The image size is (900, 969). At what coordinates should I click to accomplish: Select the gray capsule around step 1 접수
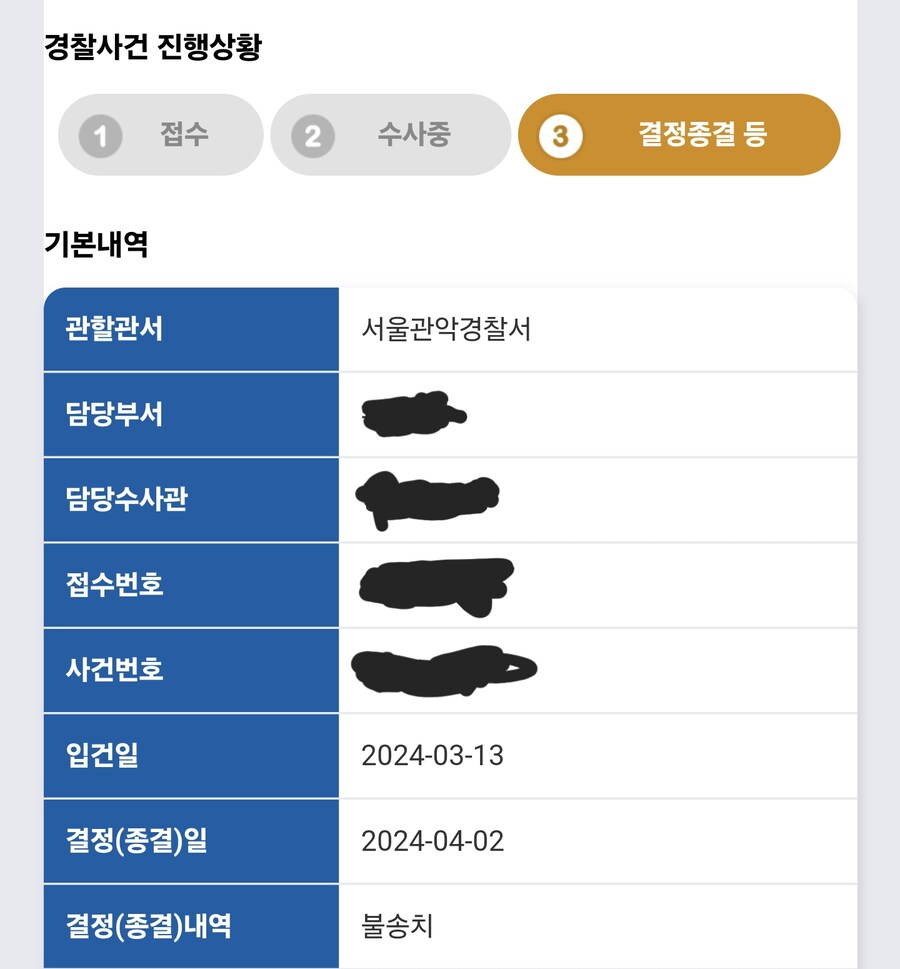(160, 135)
